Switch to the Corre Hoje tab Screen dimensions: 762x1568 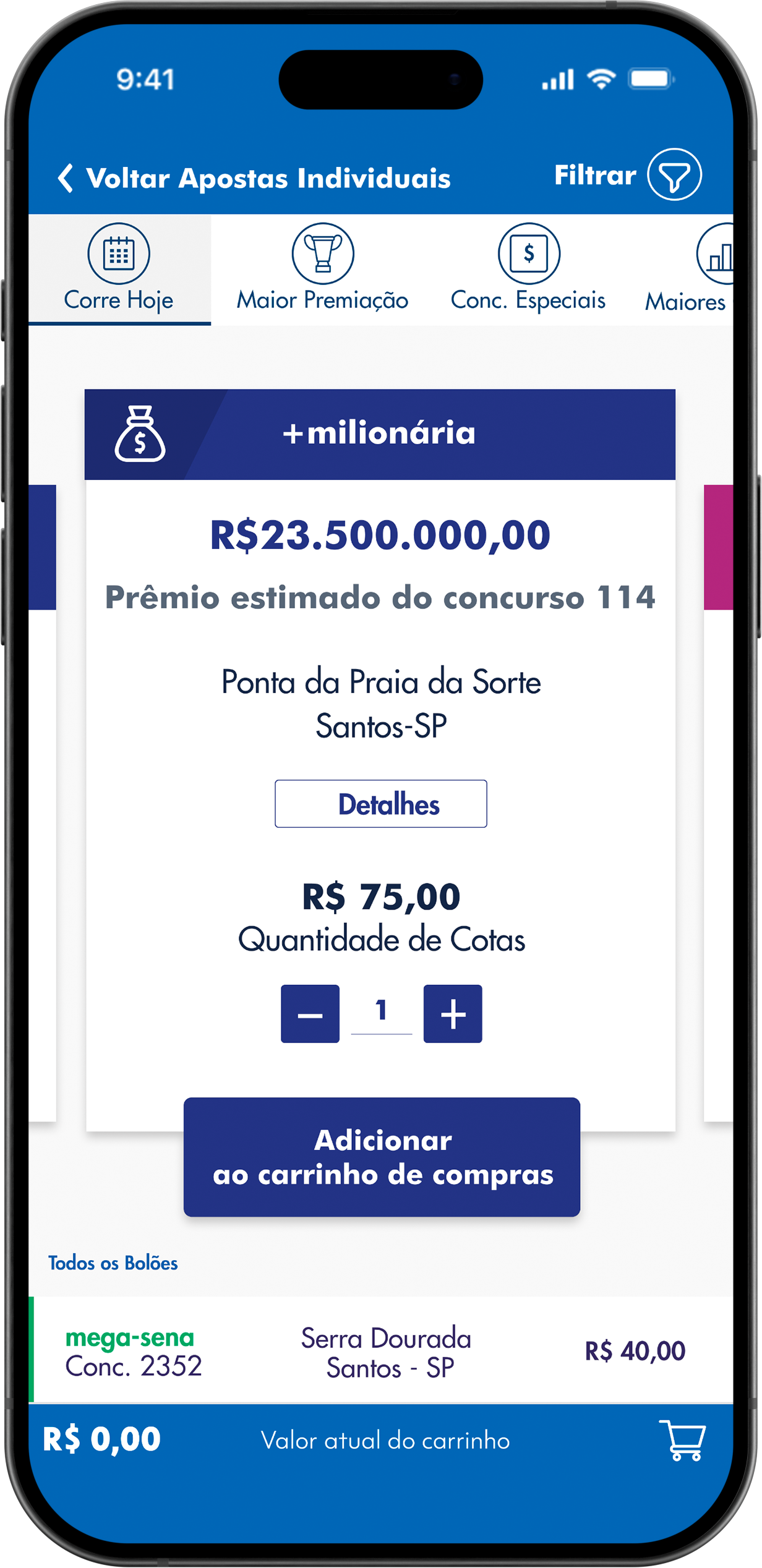[120, 299]
